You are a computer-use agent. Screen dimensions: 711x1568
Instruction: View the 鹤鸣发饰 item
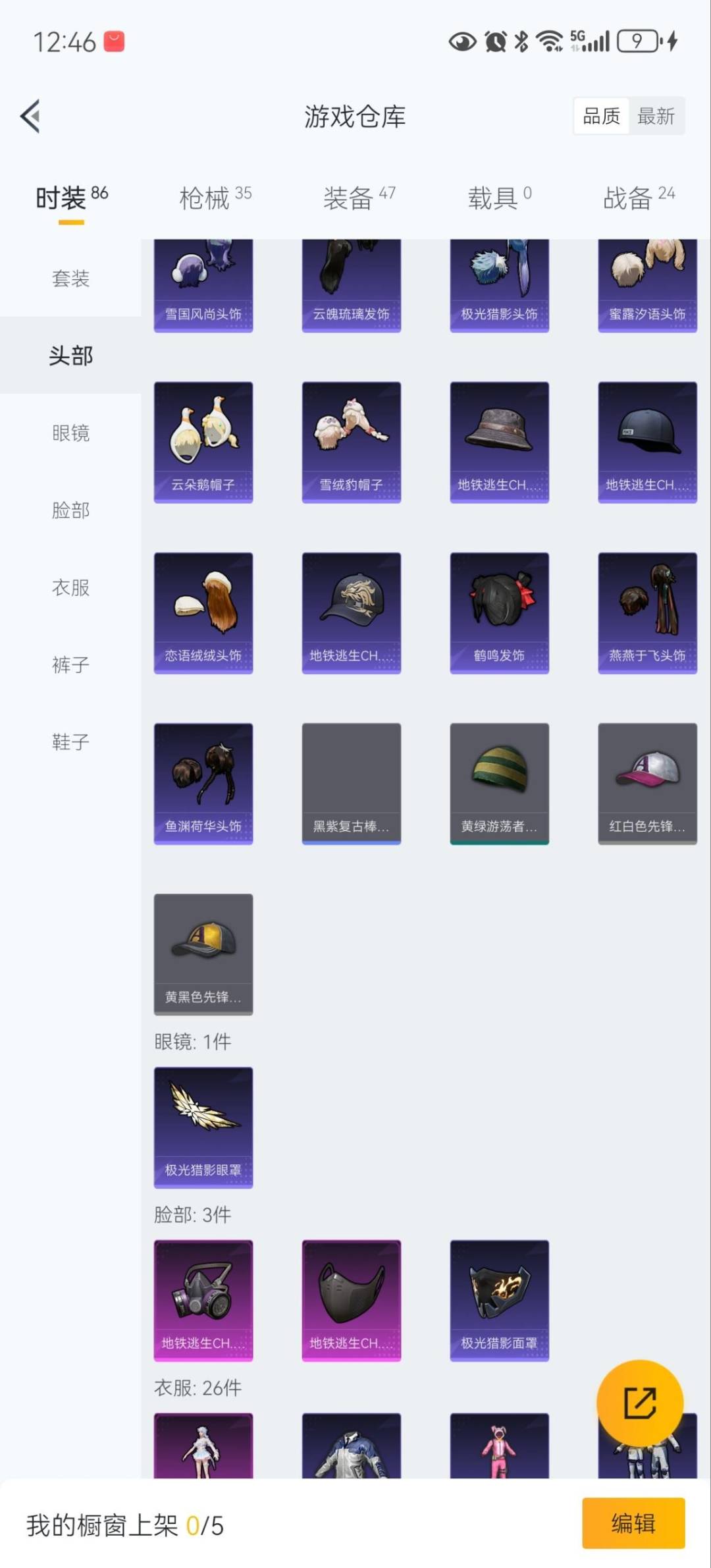click(x=499, y=612)
